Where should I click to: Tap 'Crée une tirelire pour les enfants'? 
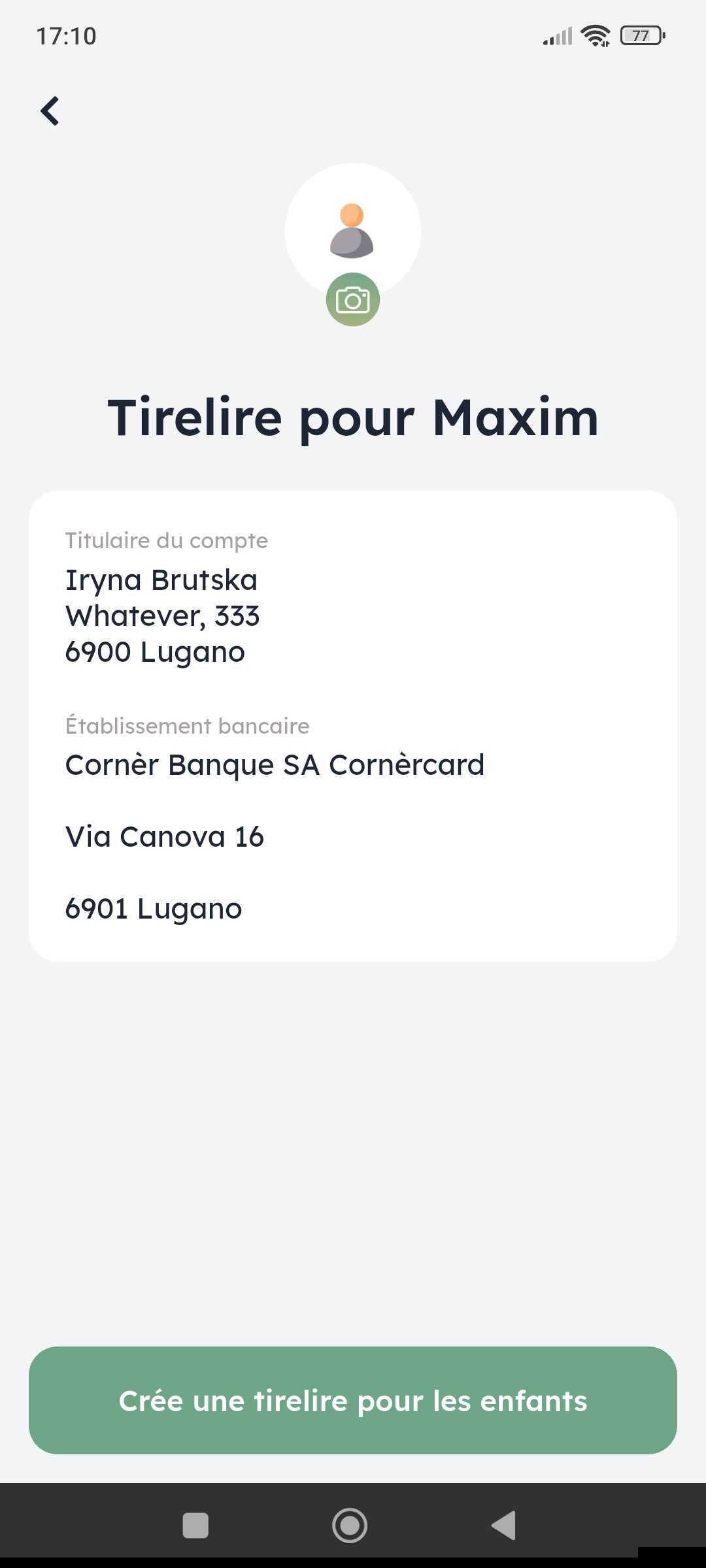353,1401
